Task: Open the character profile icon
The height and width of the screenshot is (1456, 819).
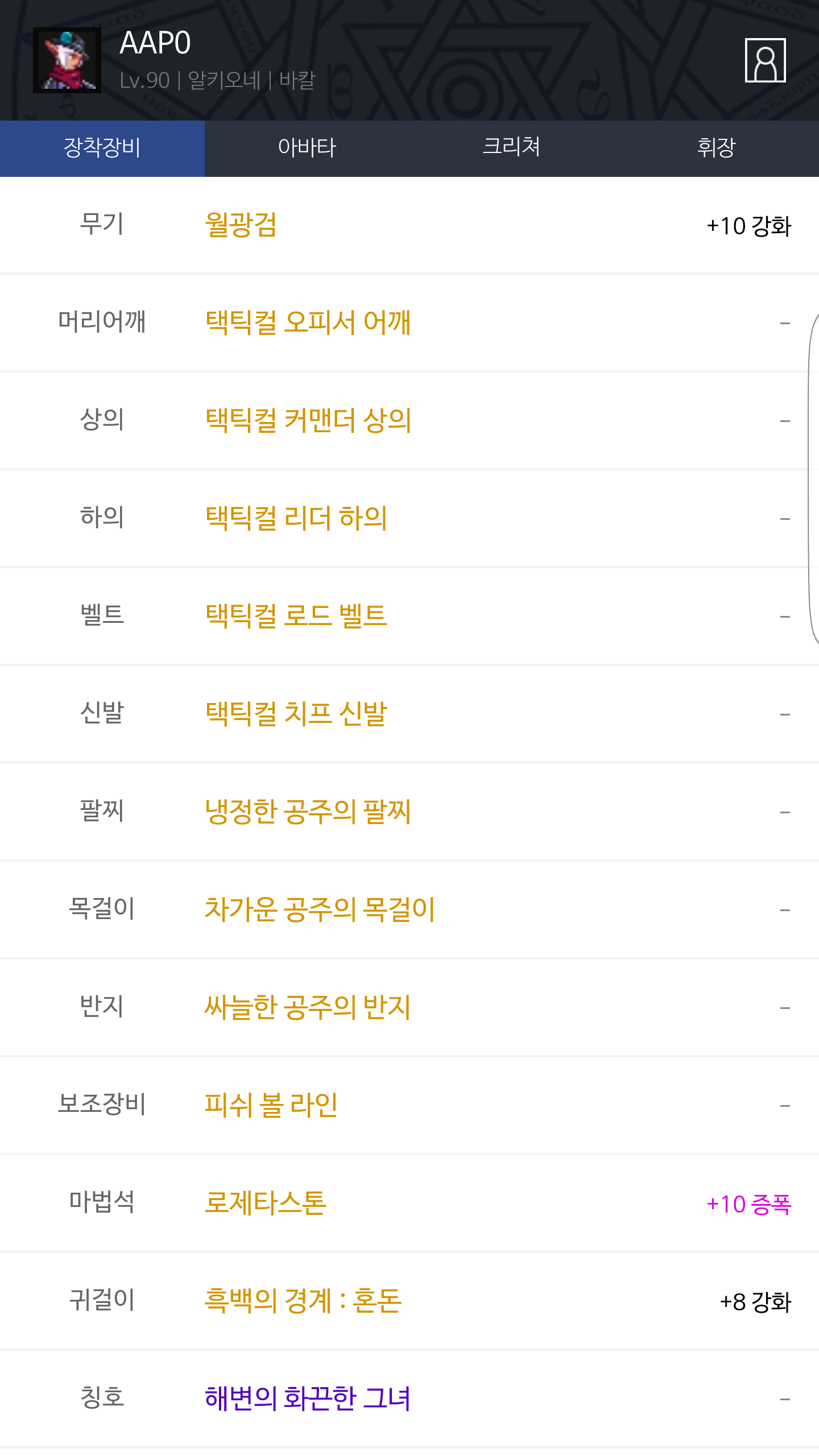Action: pos(765,60)
